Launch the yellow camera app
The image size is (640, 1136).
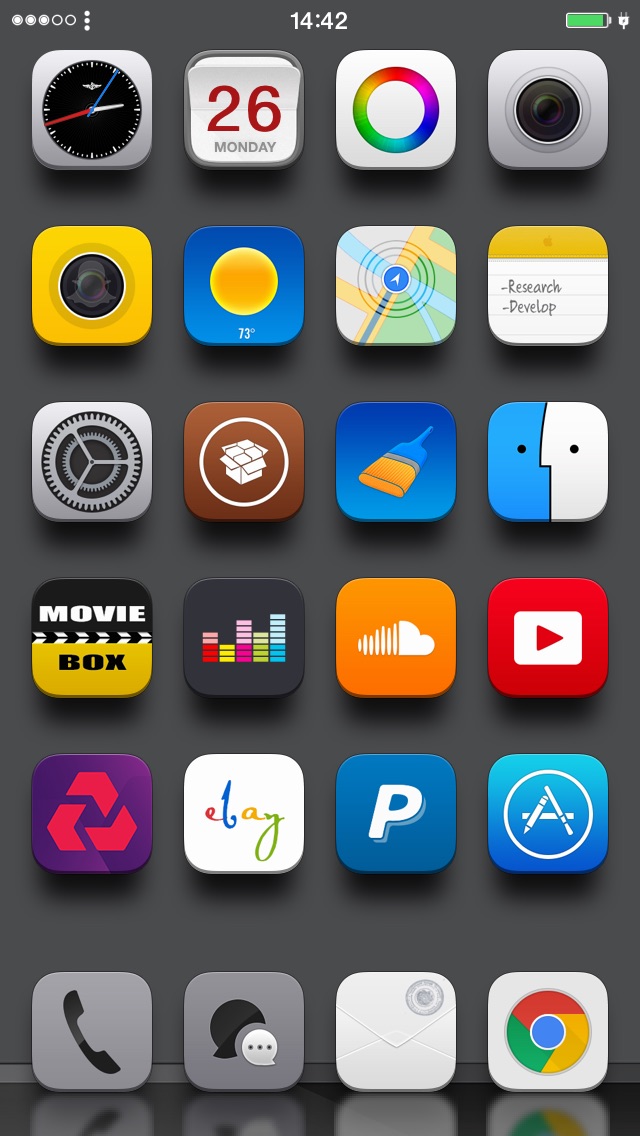(92, 285)
